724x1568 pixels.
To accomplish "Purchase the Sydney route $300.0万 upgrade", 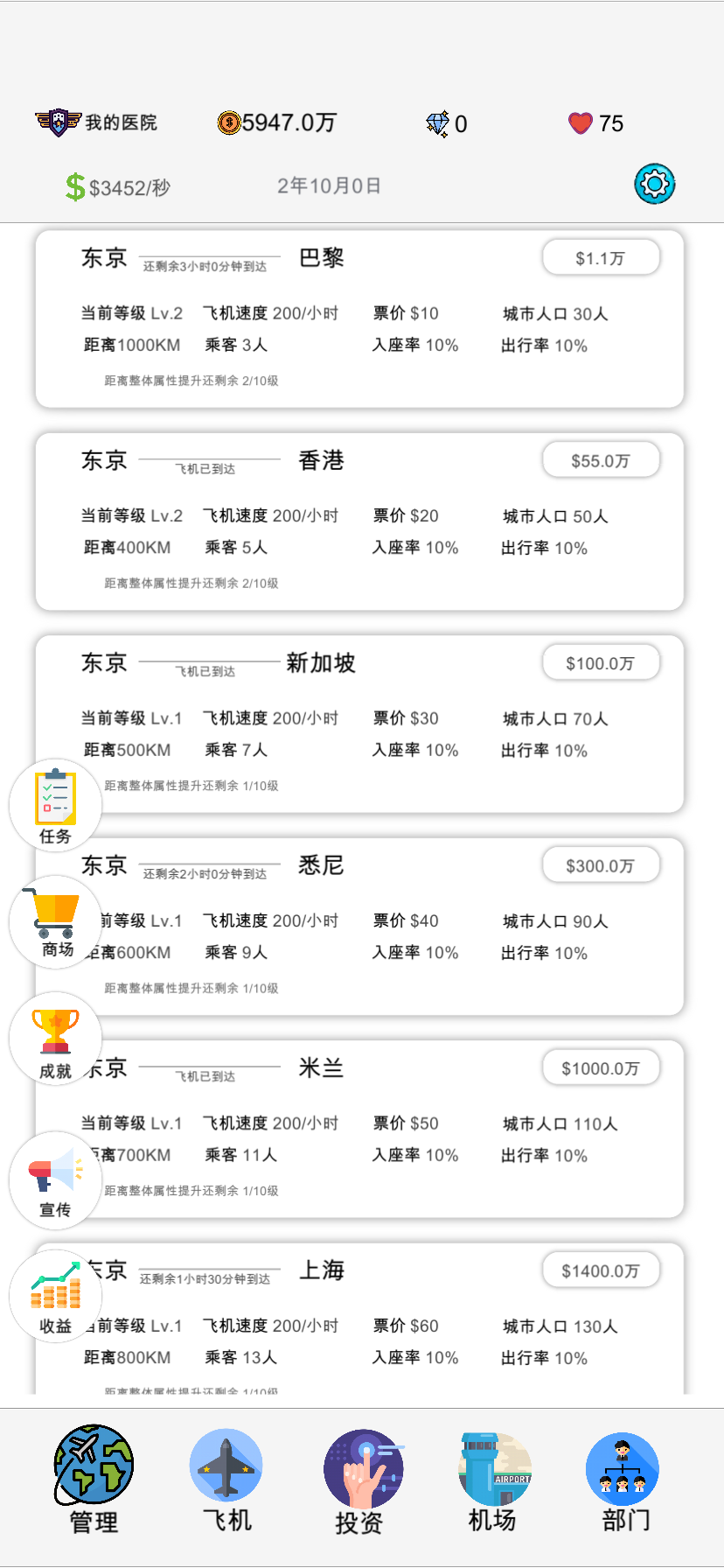I will pyautogui.click(x=601, y=864).
